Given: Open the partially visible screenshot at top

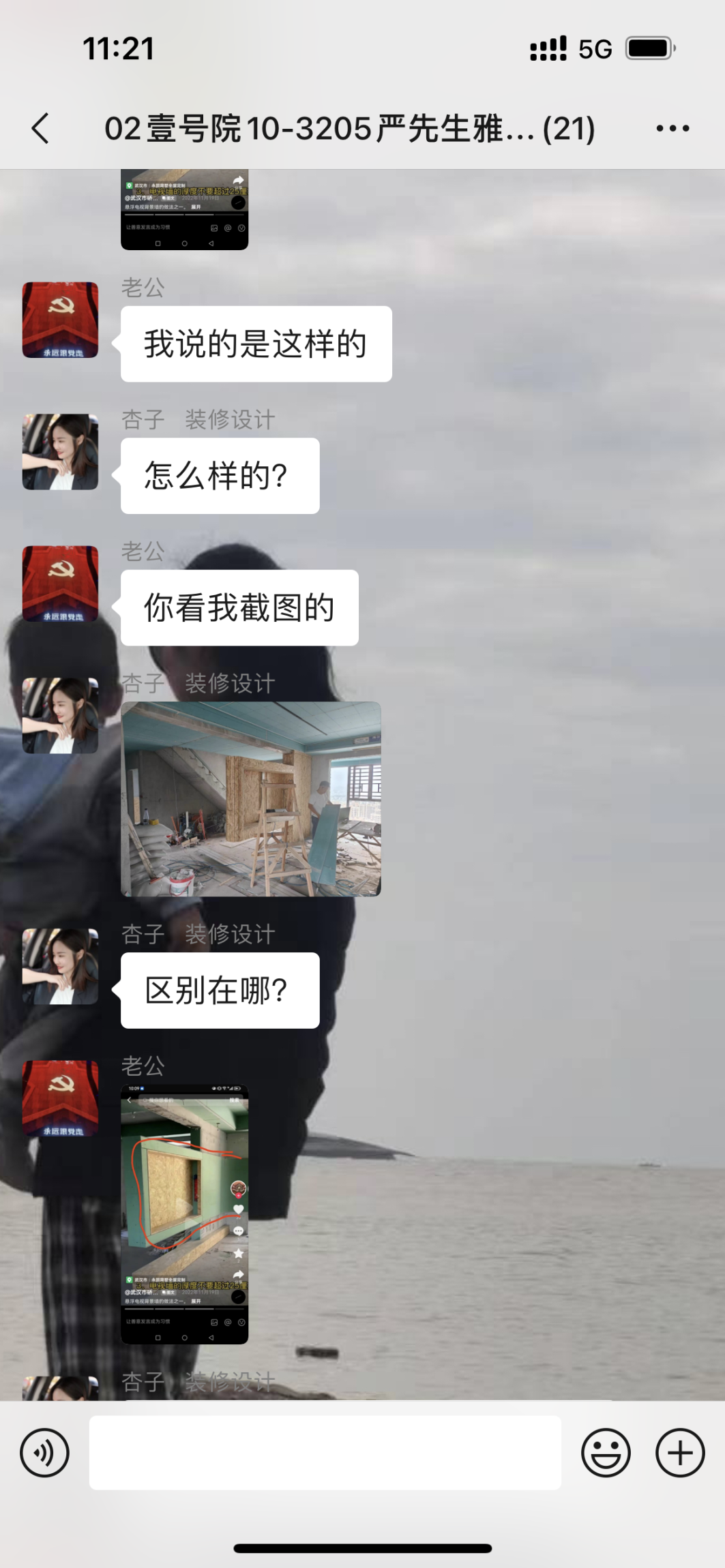Looking at the screenshot, I should click(184, 209).
